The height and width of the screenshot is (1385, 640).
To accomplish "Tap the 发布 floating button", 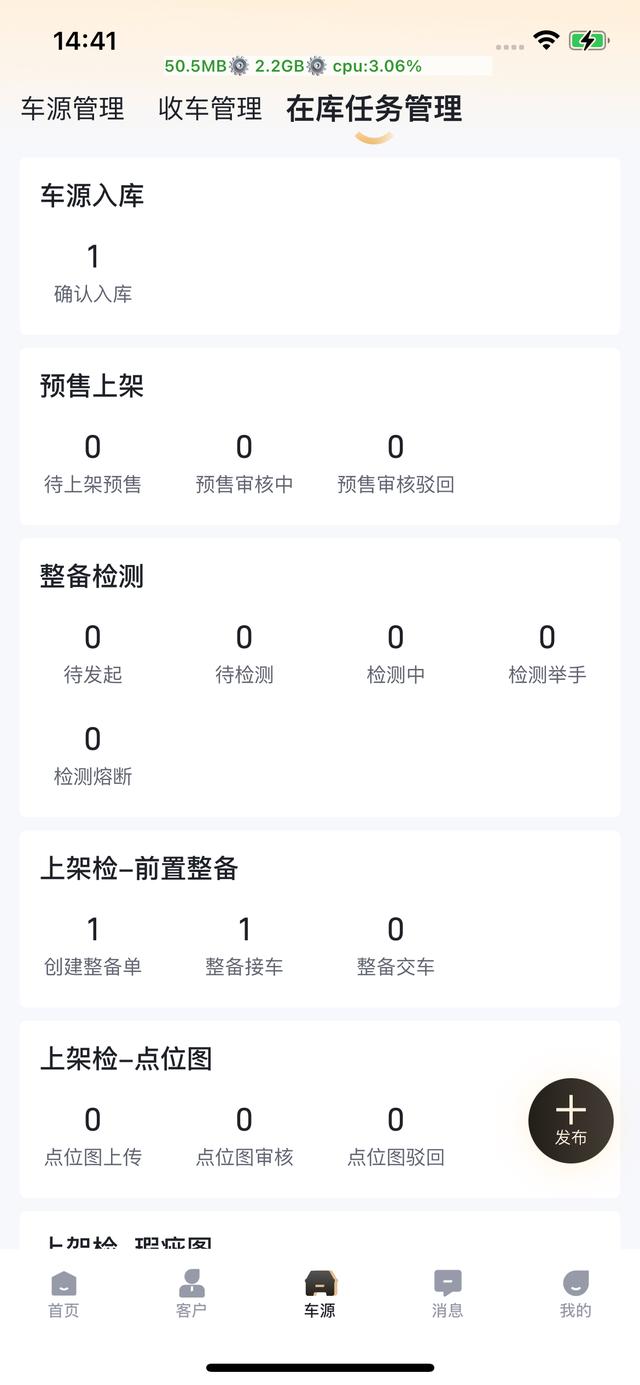I will point(571,1121).
